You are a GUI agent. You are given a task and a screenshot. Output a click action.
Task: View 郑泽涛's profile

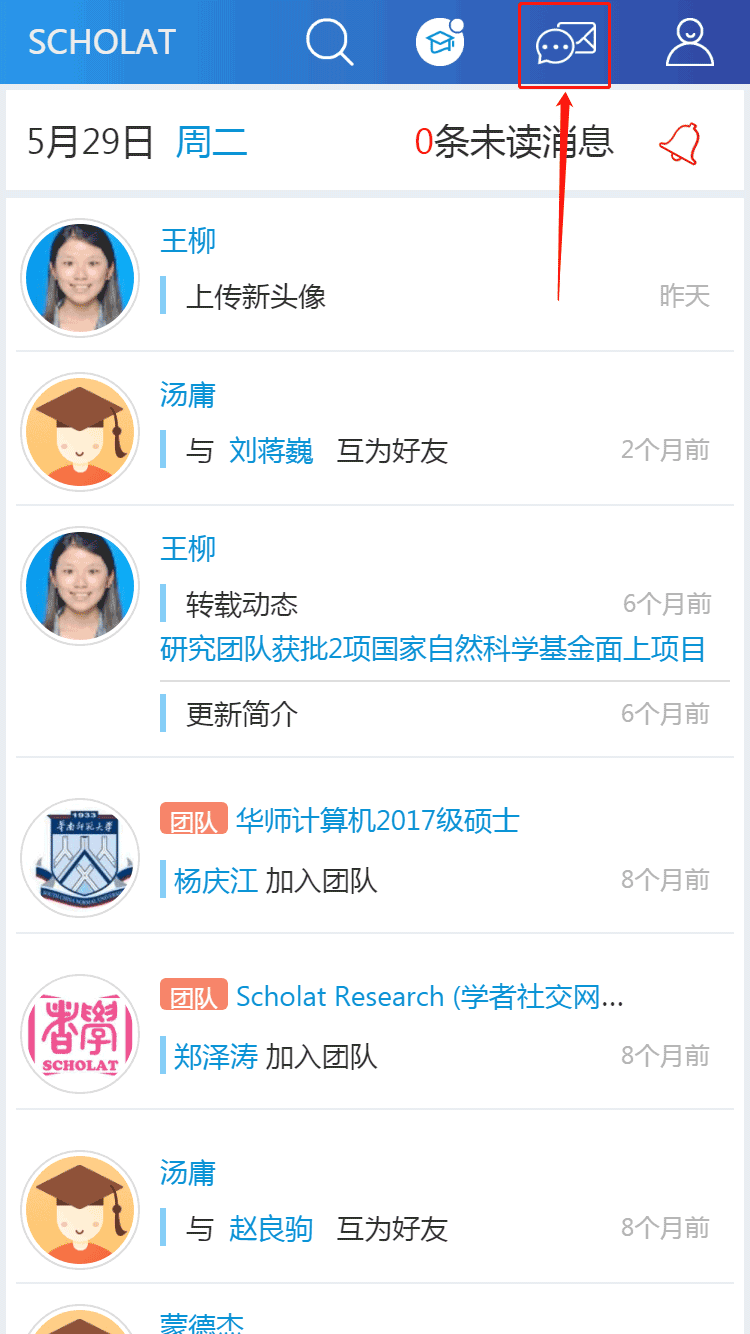pos(216,1057)
